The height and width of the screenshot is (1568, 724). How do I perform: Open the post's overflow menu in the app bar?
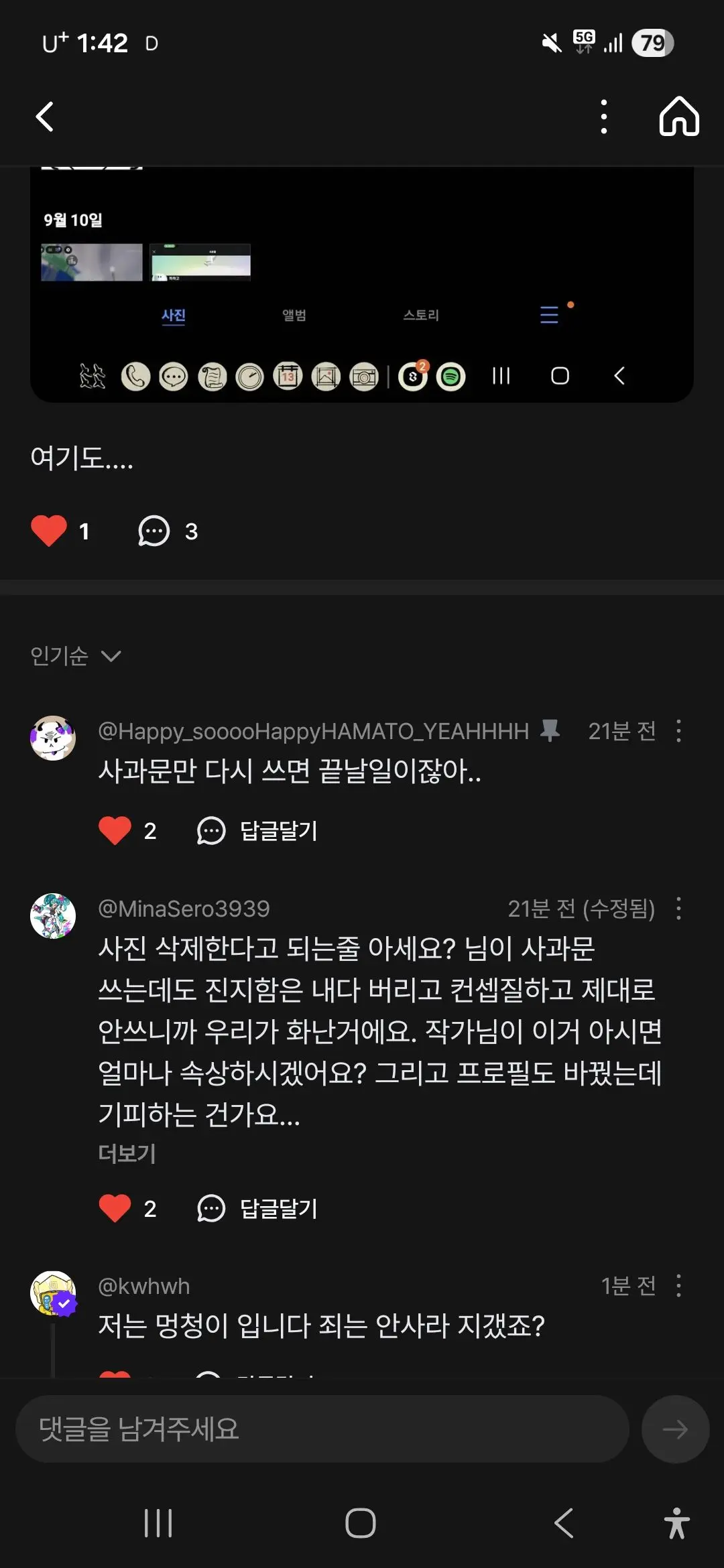click(603, 117)
